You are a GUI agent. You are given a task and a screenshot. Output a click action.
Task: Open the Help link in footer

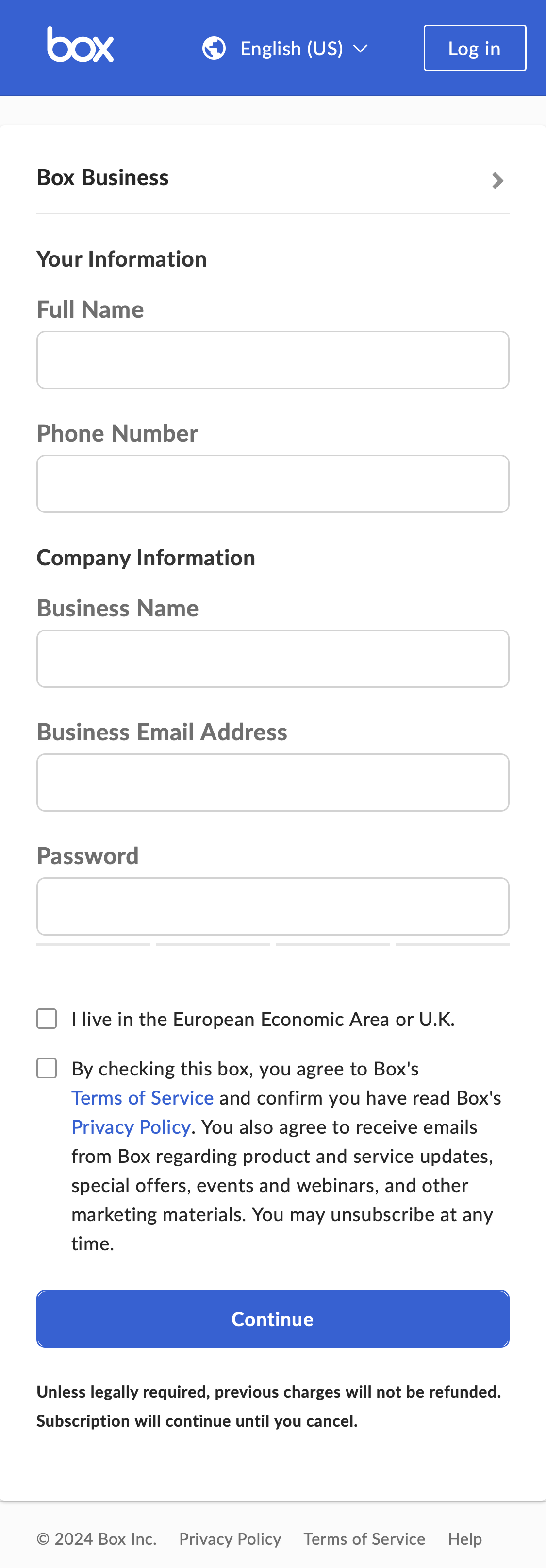464,1537
